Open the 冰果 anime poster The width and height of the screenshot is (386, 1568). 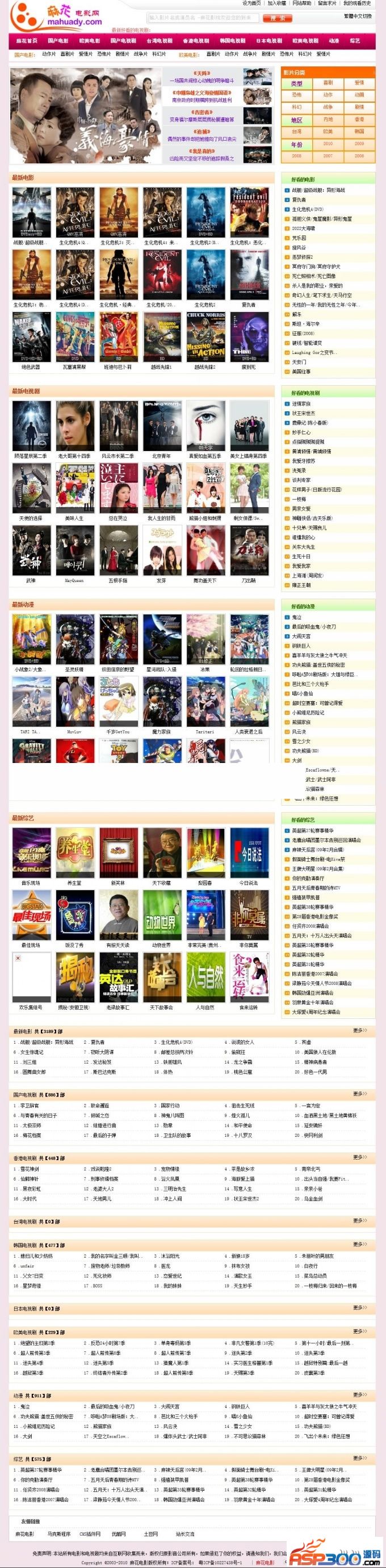click(x=205, y=639)
